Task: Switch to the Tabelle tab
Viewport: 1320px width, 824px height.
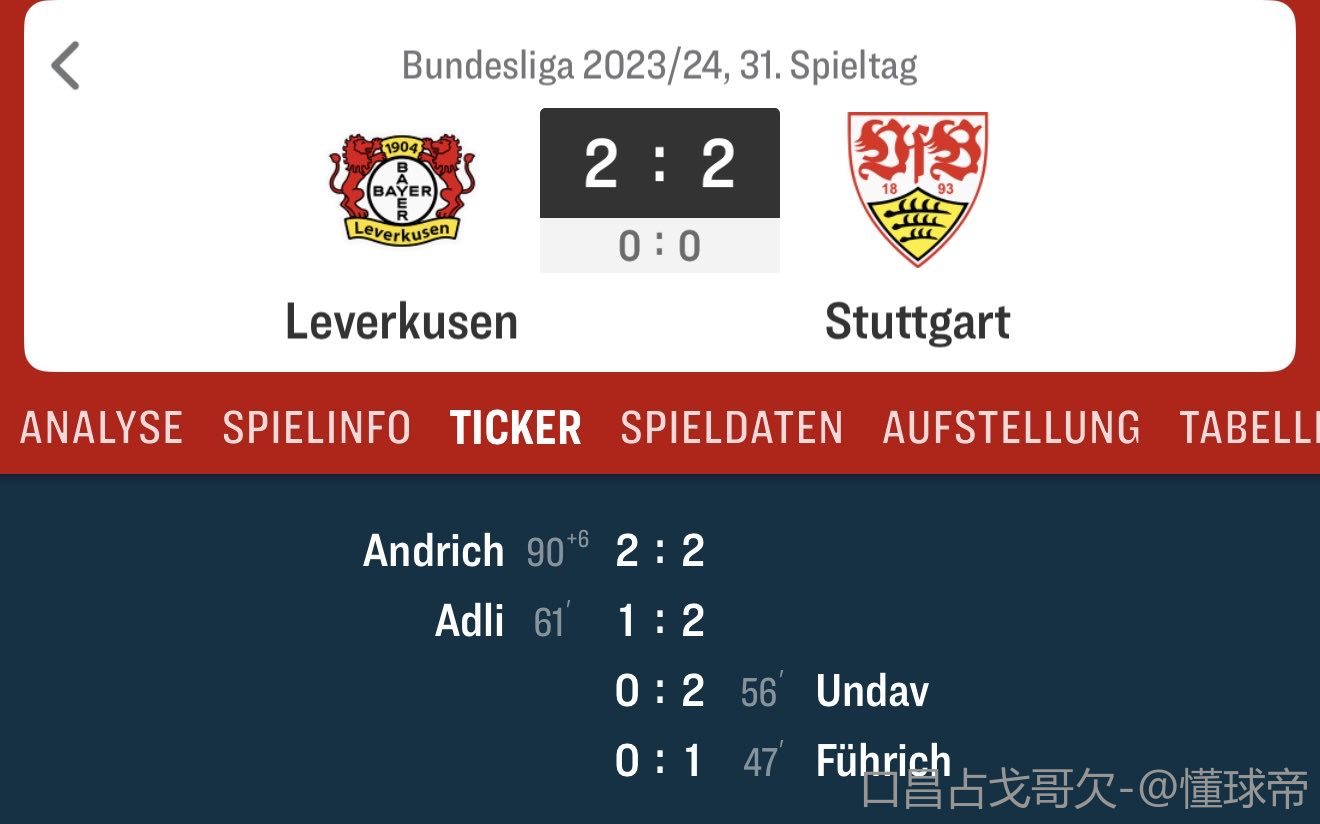Action: click(x=1250, y=428)
